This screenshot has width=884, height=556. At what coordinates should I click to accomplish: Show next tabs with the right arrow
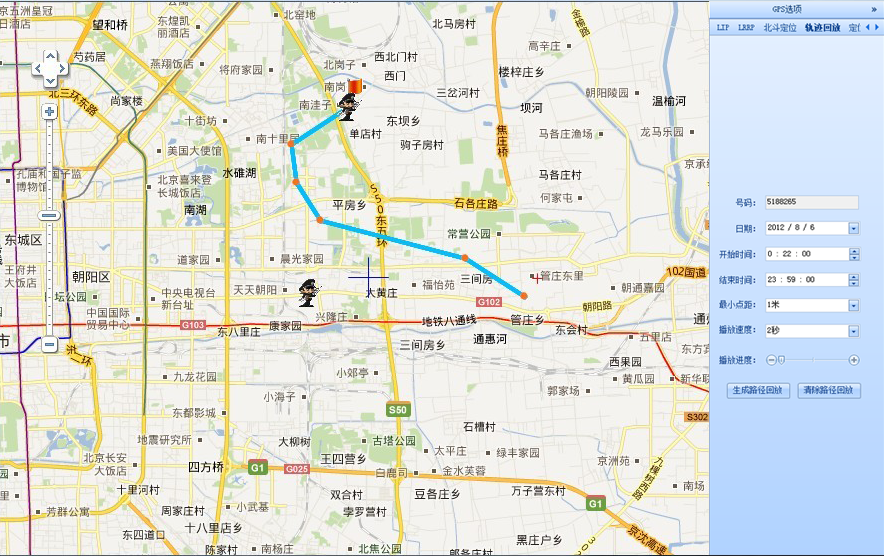[x=877, y=28]
